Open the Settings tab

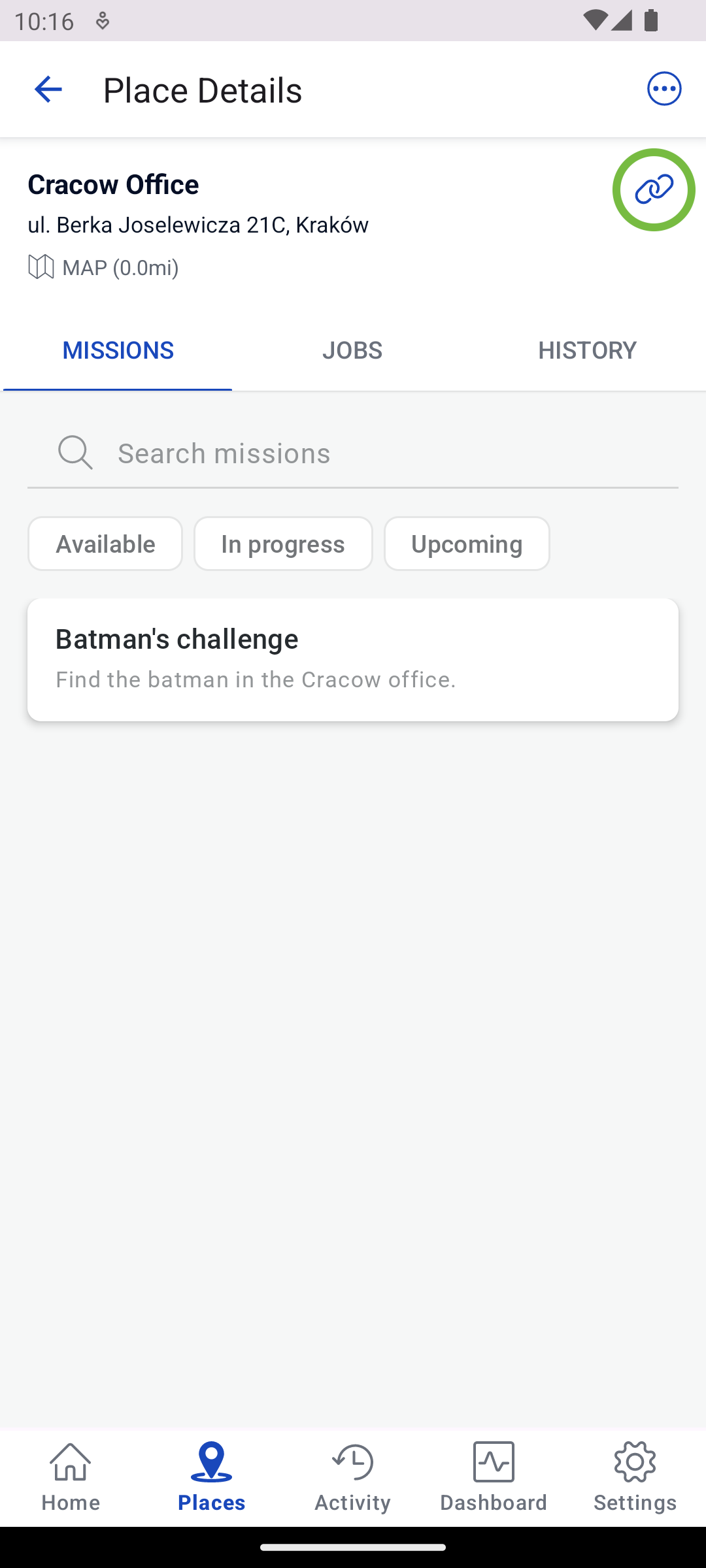click(635, 1477)
